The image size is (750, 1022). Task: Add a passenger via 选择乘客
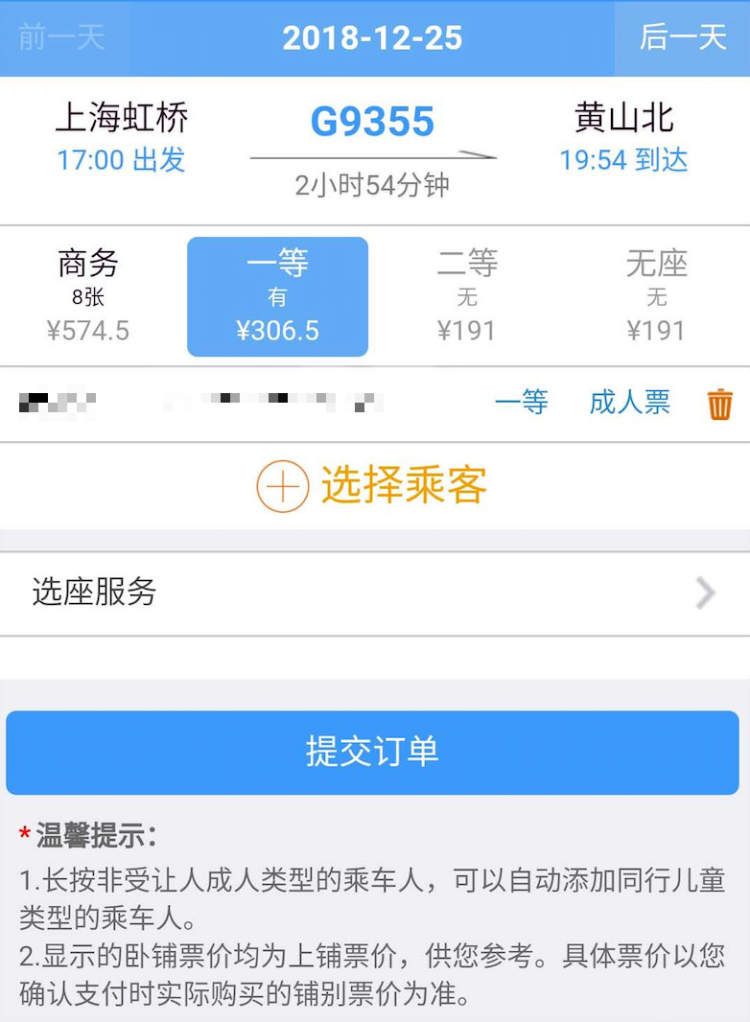(373, 486)
